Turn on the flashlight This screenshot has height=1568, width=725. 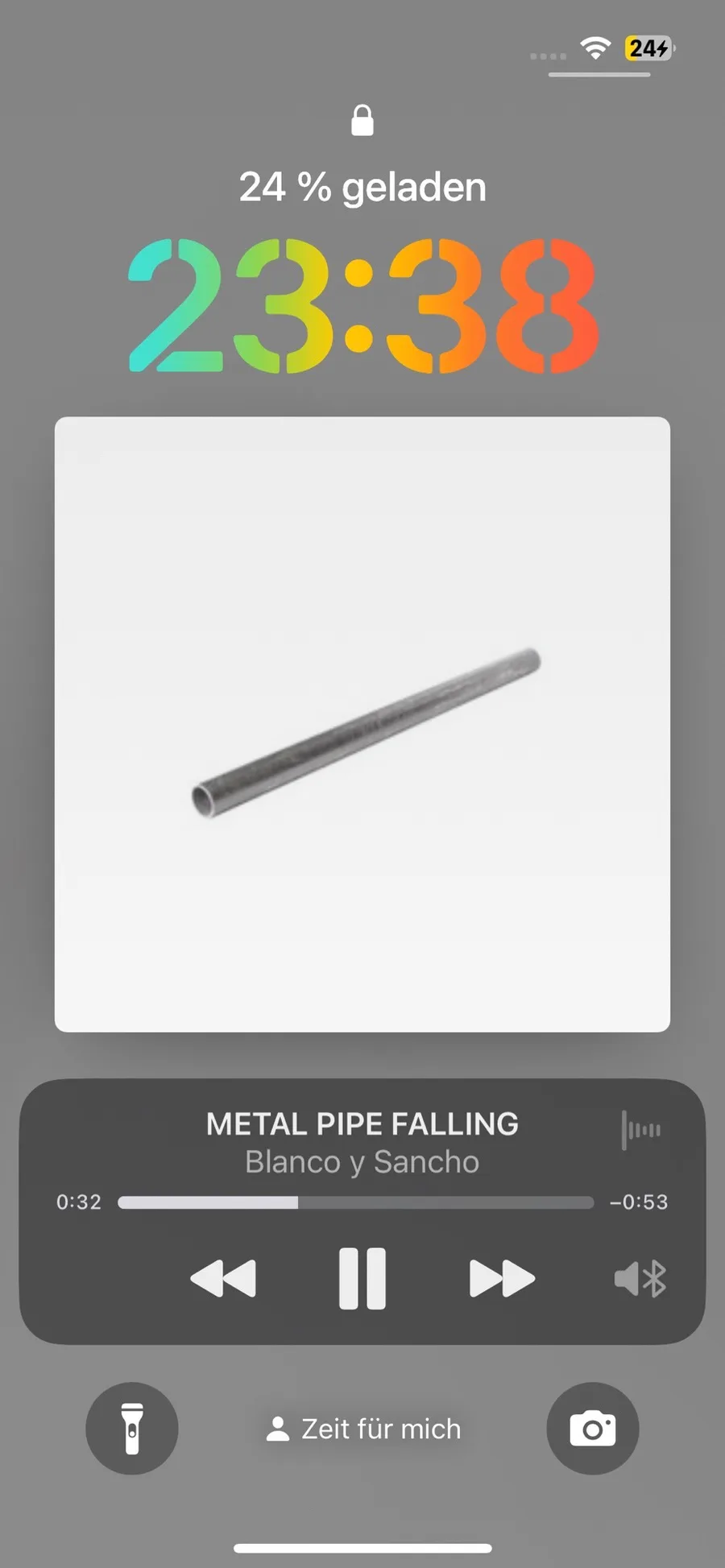pos(132,1429)
